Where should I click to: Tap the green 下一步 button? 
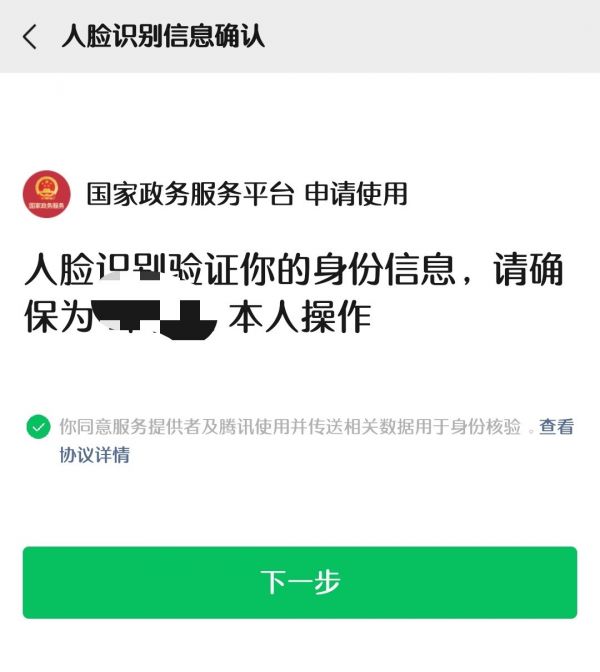coord(300,582)
